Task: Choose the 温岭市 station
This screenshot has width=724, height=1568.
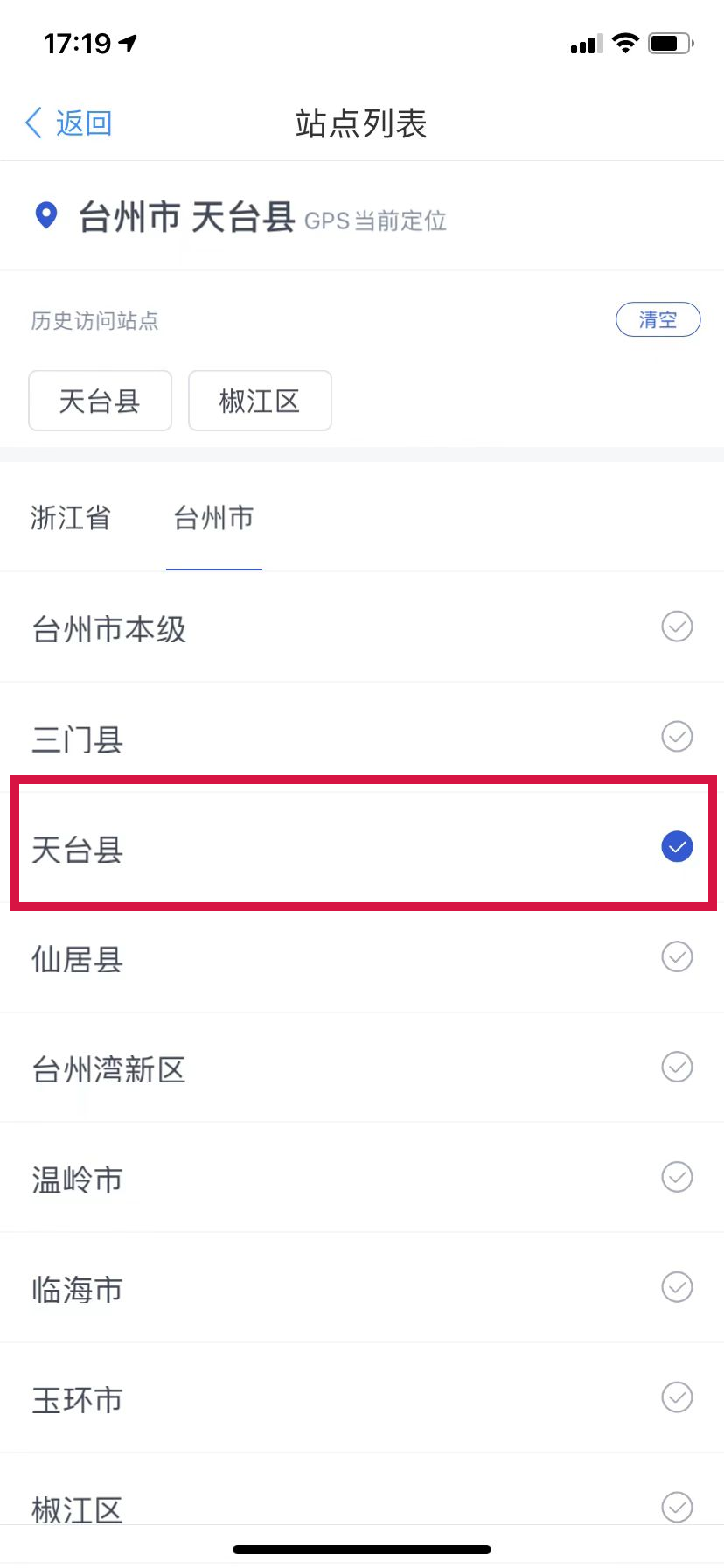Action: [362, 1178]
